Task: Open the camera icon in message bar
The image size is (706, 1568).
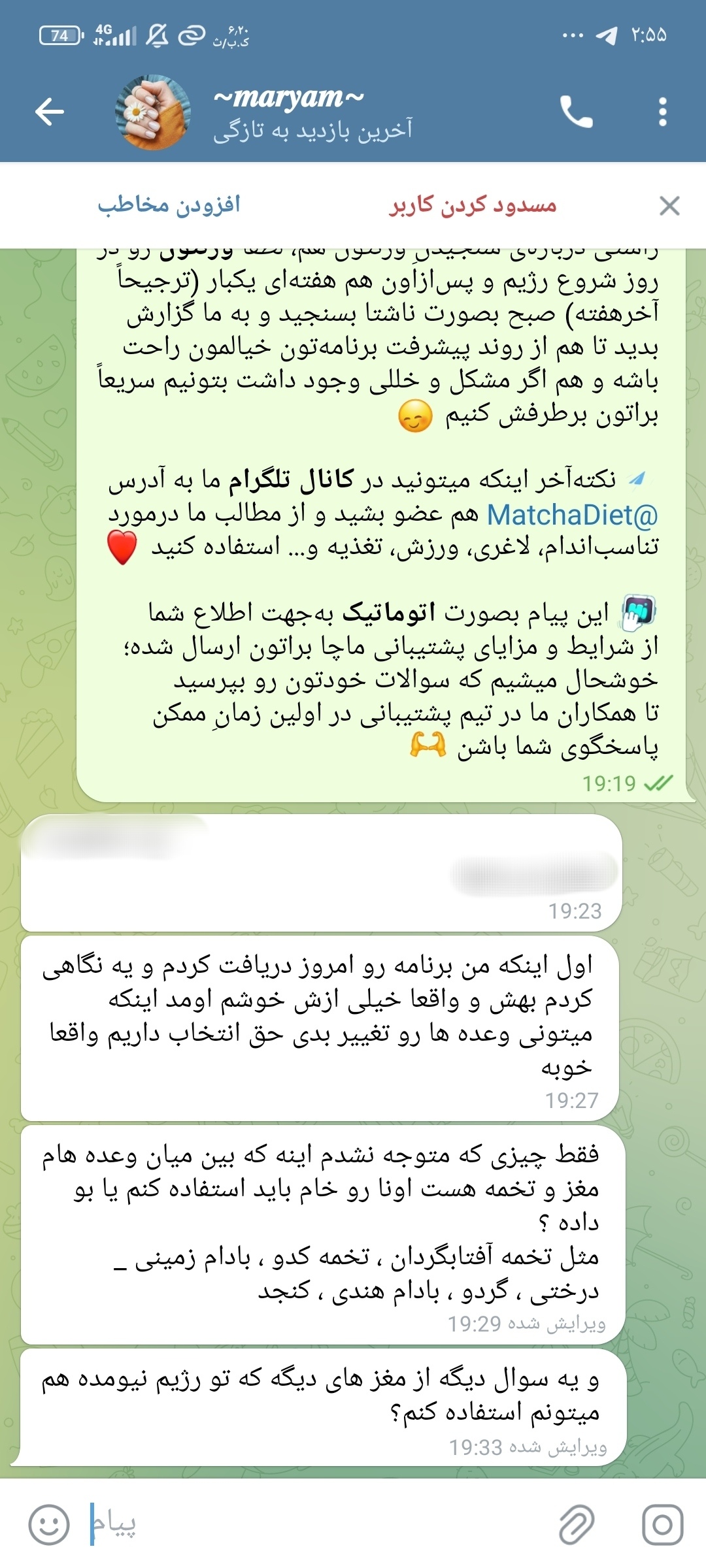Action: [x=663, y=1525]
